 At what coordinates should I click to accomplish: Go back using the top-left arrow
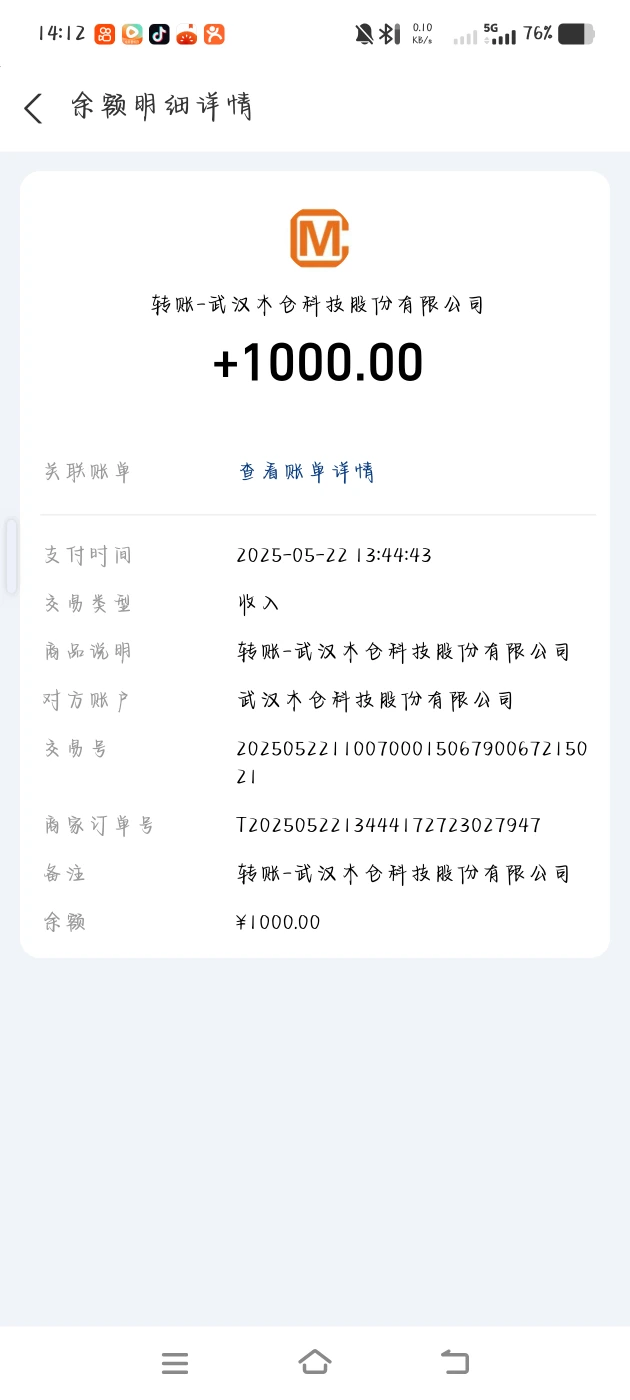(x=33, y=108)
